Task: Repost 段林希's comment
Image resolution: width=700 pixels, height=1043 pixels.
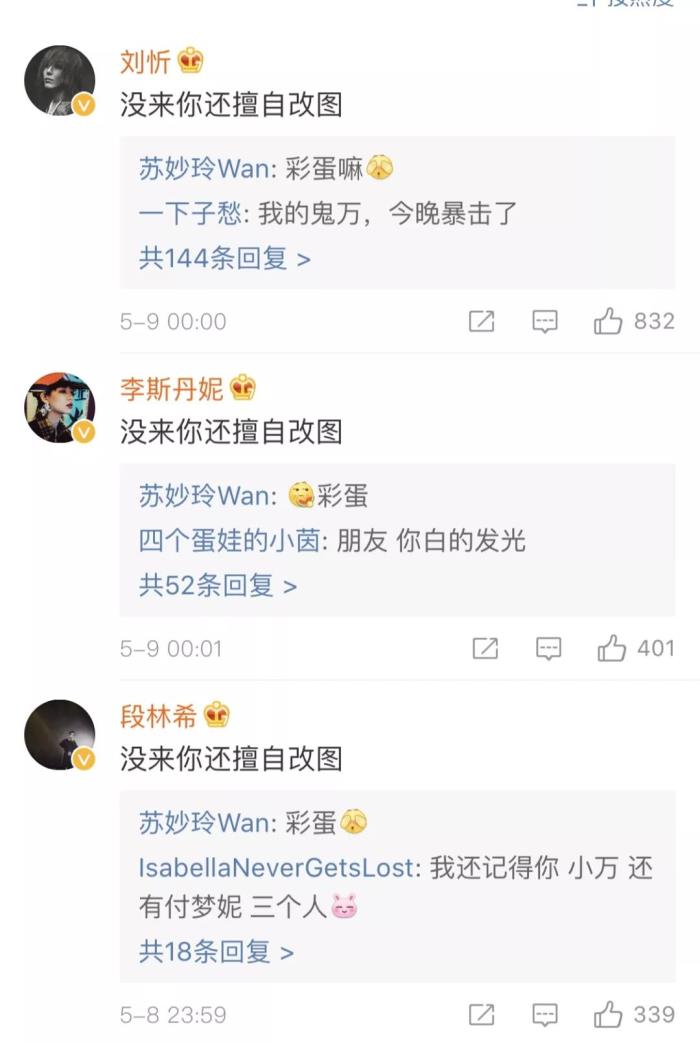Action: pyautogui.click(x=482, y=1015)
